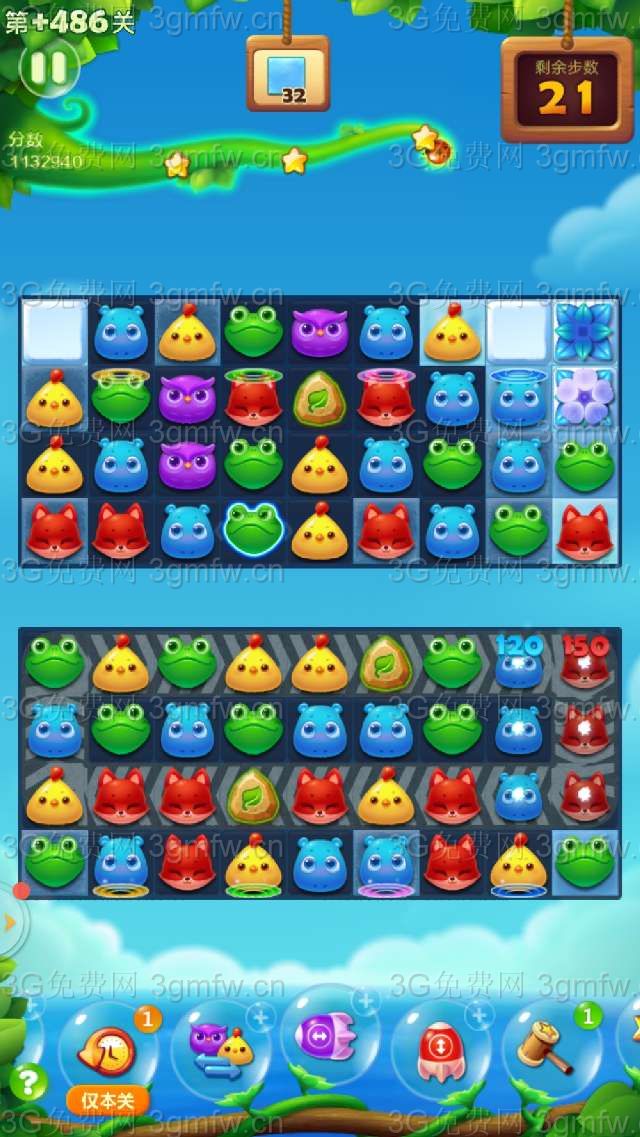Tap the frog with the glowing blue outline
640x1137 pixels.
point(253,529)
